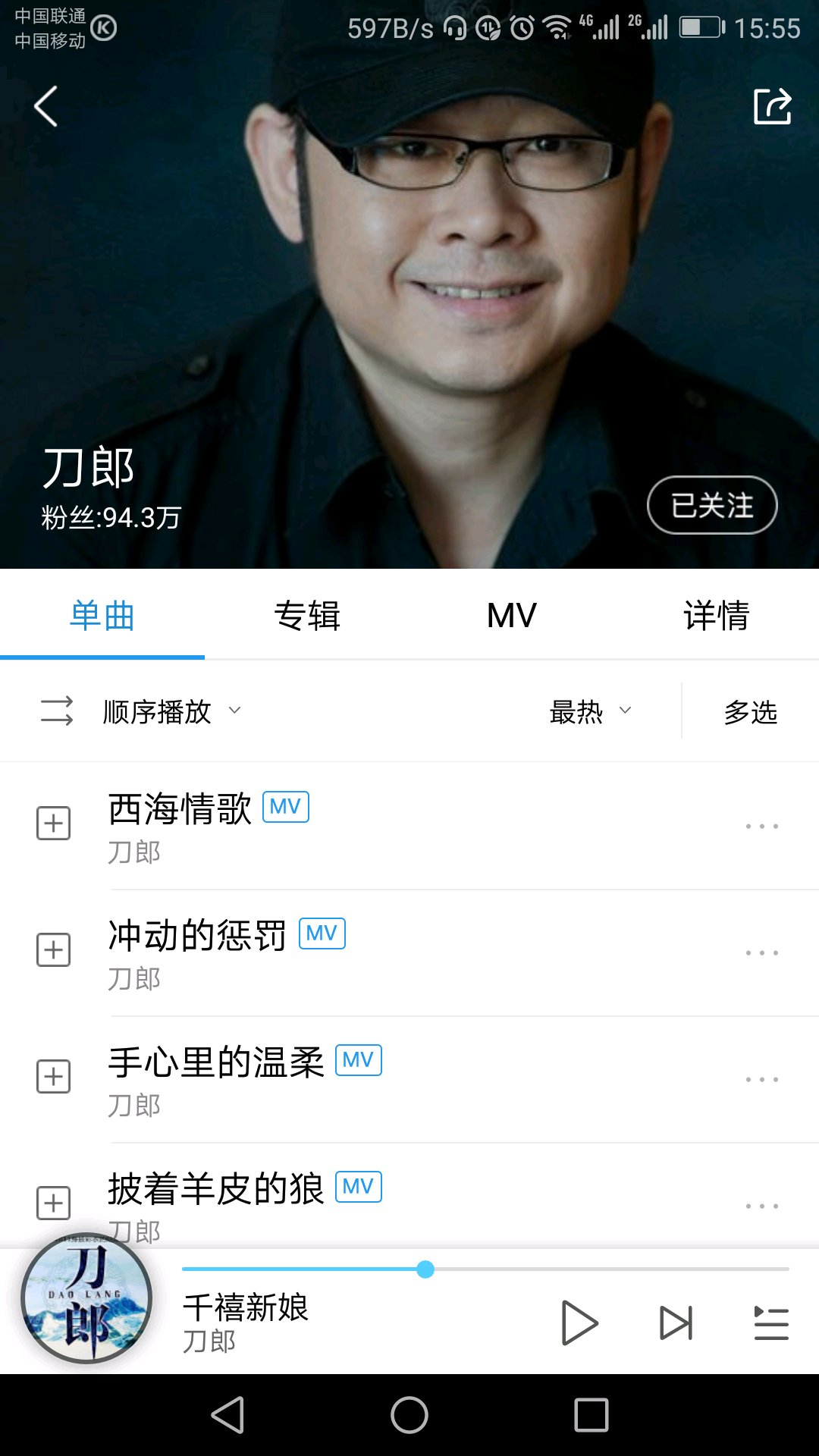
Task: Return to the phone home screen
Action: click(x=409, y=1415)
